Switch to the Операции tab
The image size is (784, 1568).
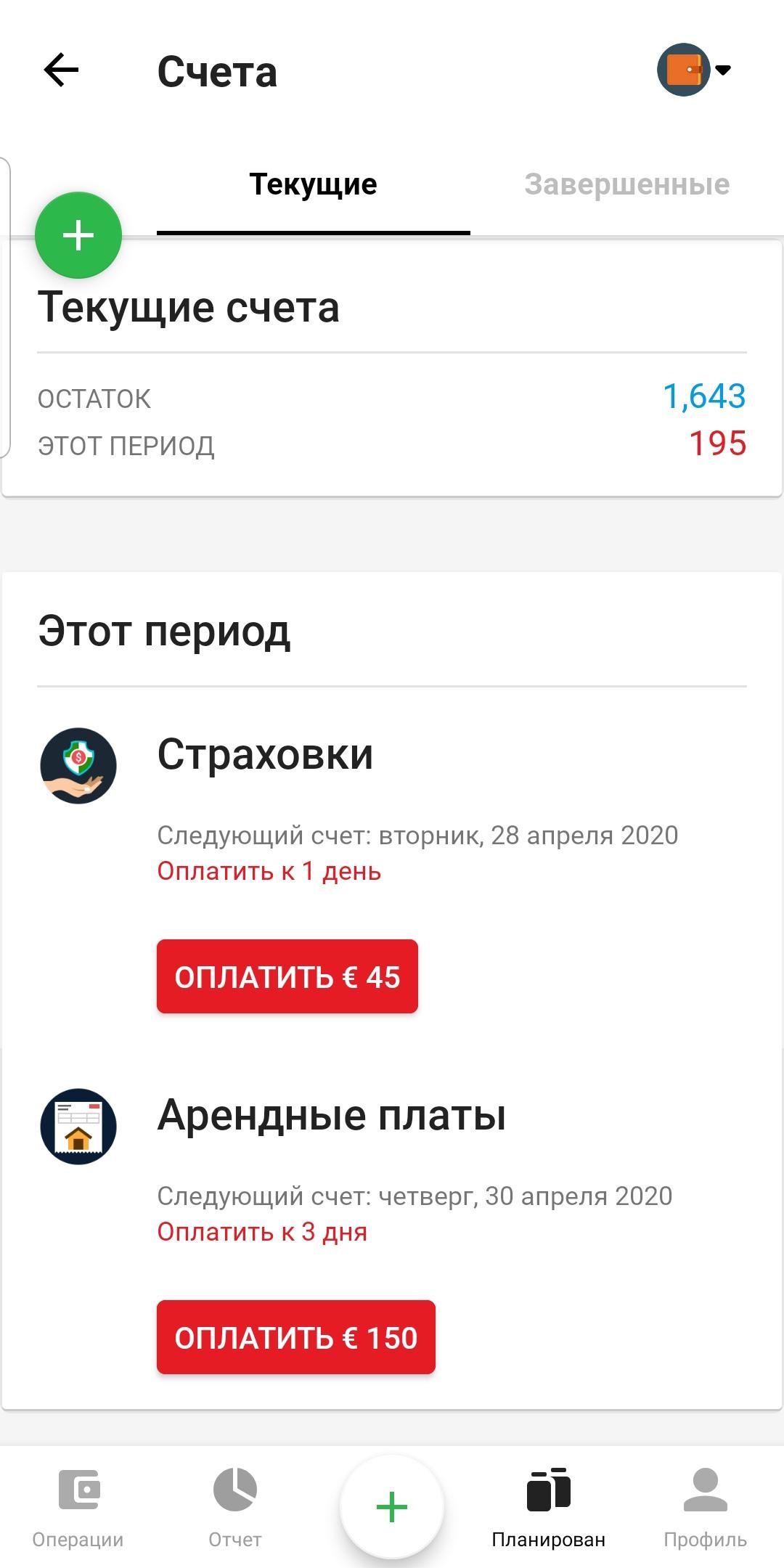click(78, 1506)
